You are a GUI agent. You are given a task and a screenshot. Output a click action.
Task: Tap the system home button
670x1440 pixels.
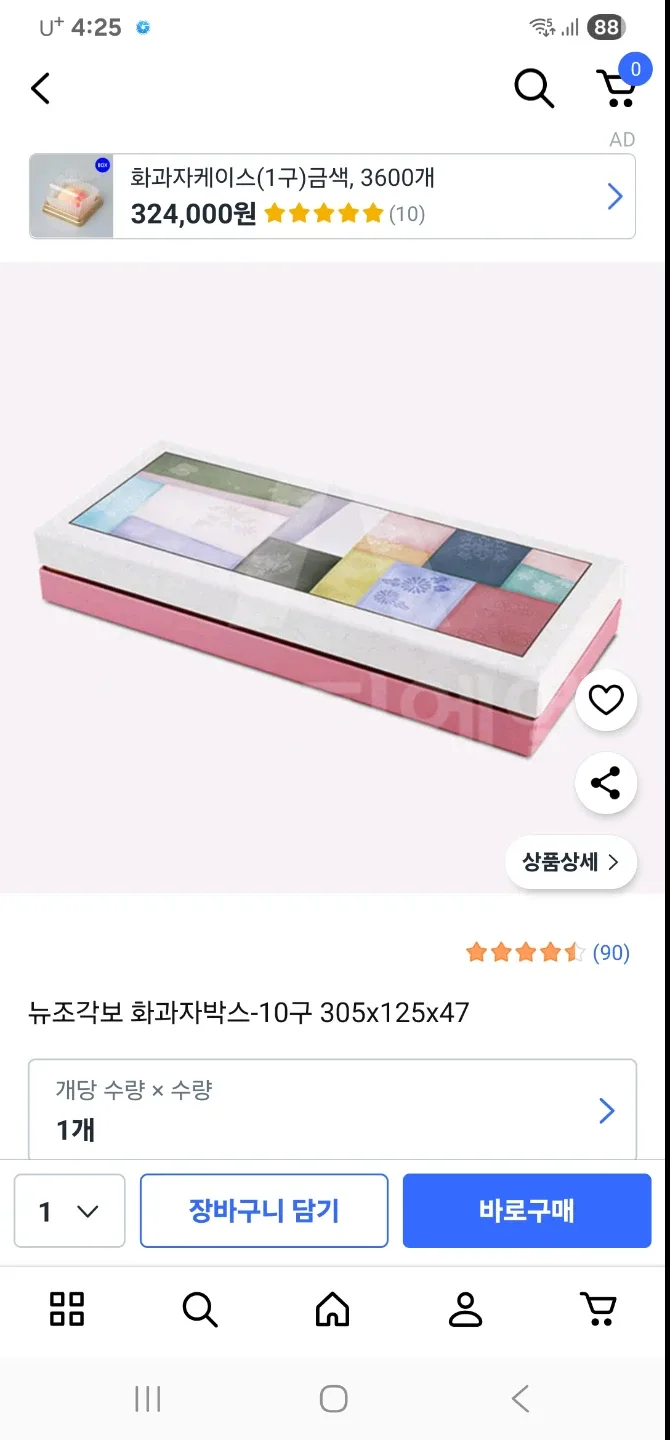(x=334, y=1398)
